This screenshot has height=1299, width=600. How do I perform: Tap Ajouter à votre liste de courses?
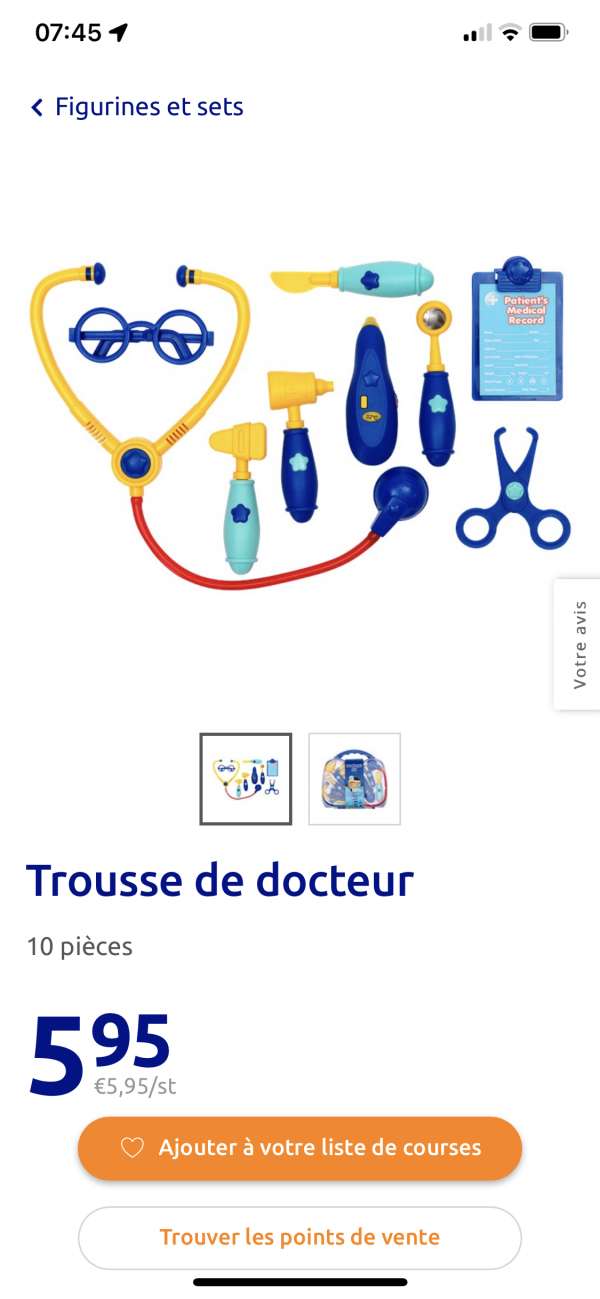(300, 1148)
